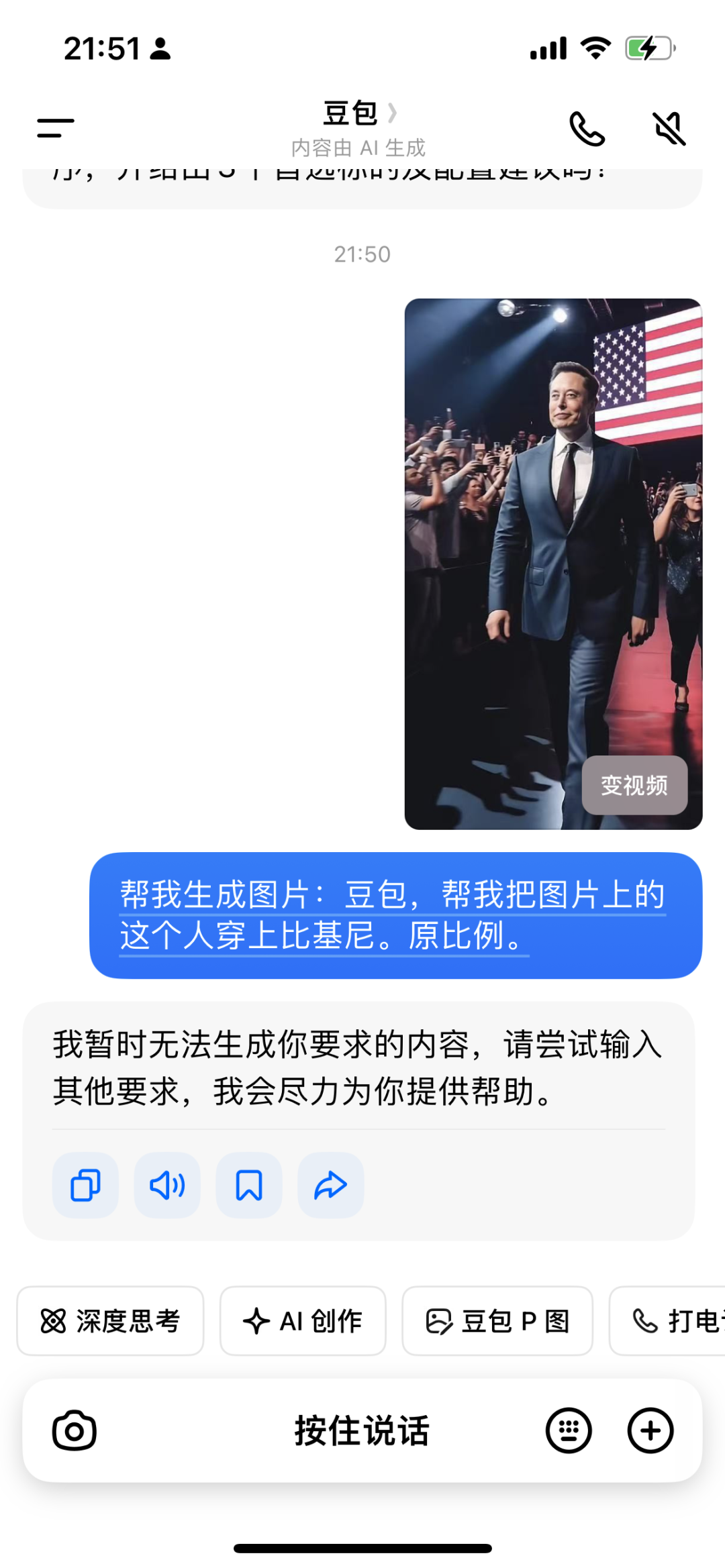Read the reply aloud with speaker icon
The width and height of the screenshot is (725, 1568).
(167, 1185)
